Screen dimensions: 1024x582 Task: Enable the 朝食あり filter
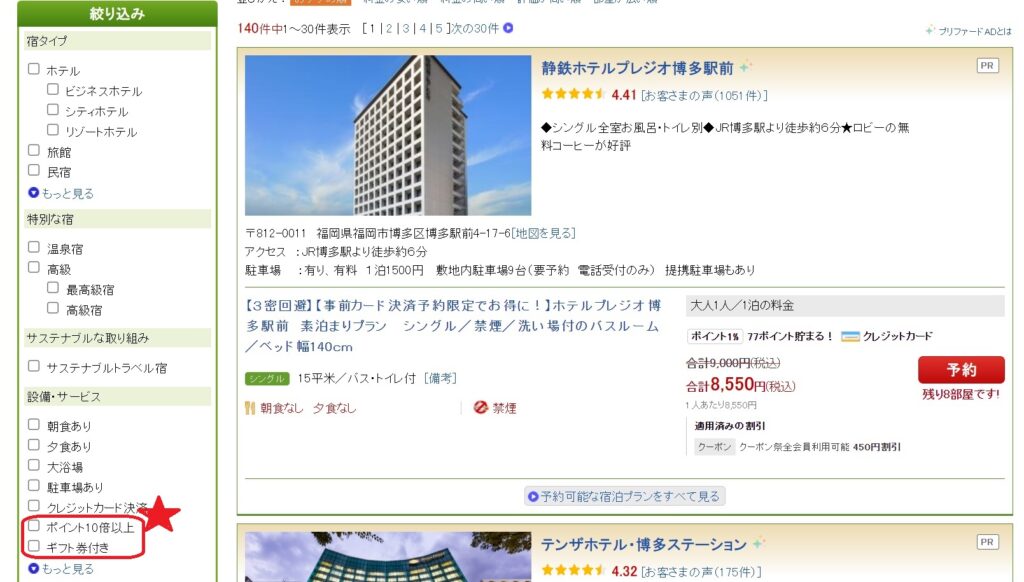click(x=34, y=425)
